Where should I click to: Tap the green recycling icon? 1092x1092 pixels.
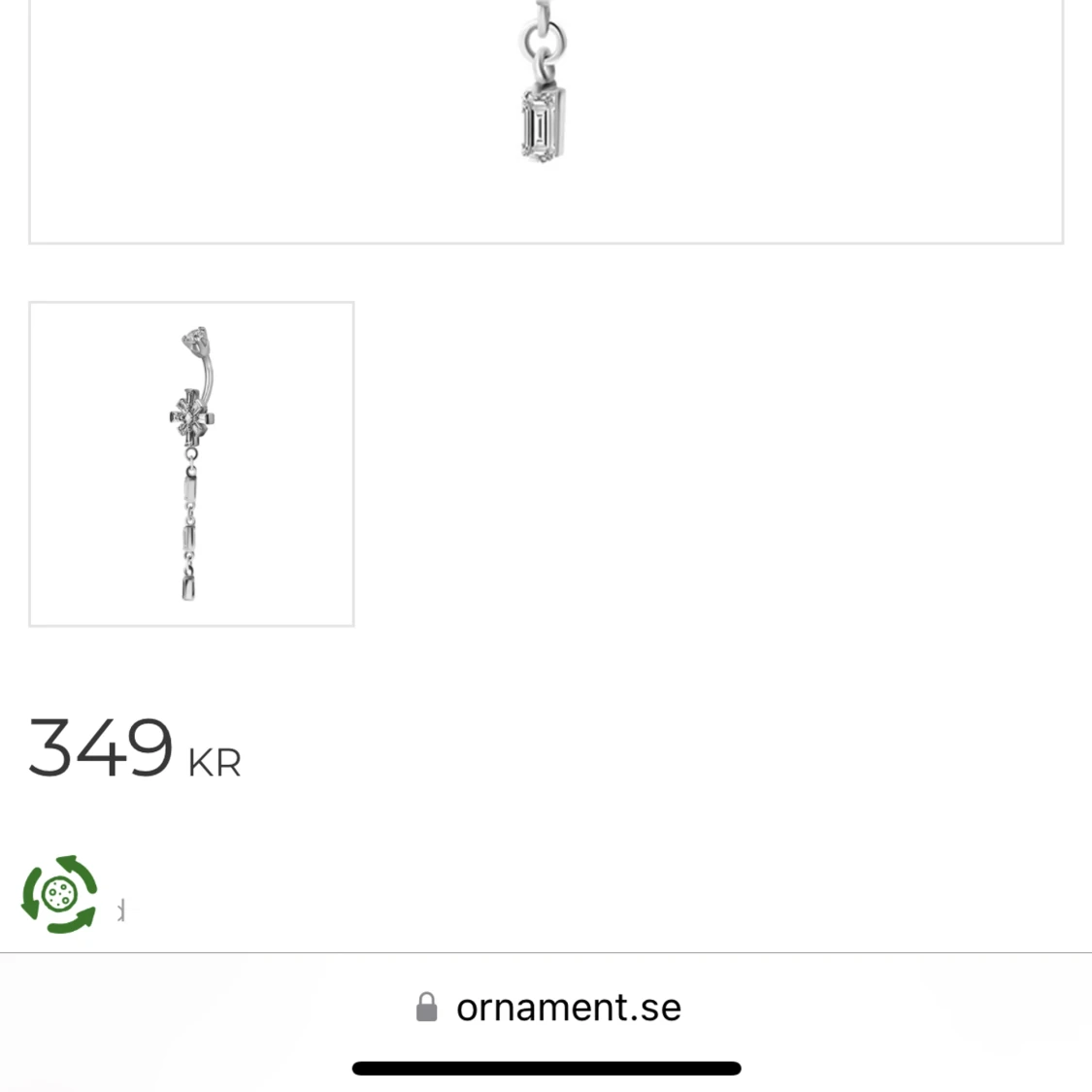(60, 894)
